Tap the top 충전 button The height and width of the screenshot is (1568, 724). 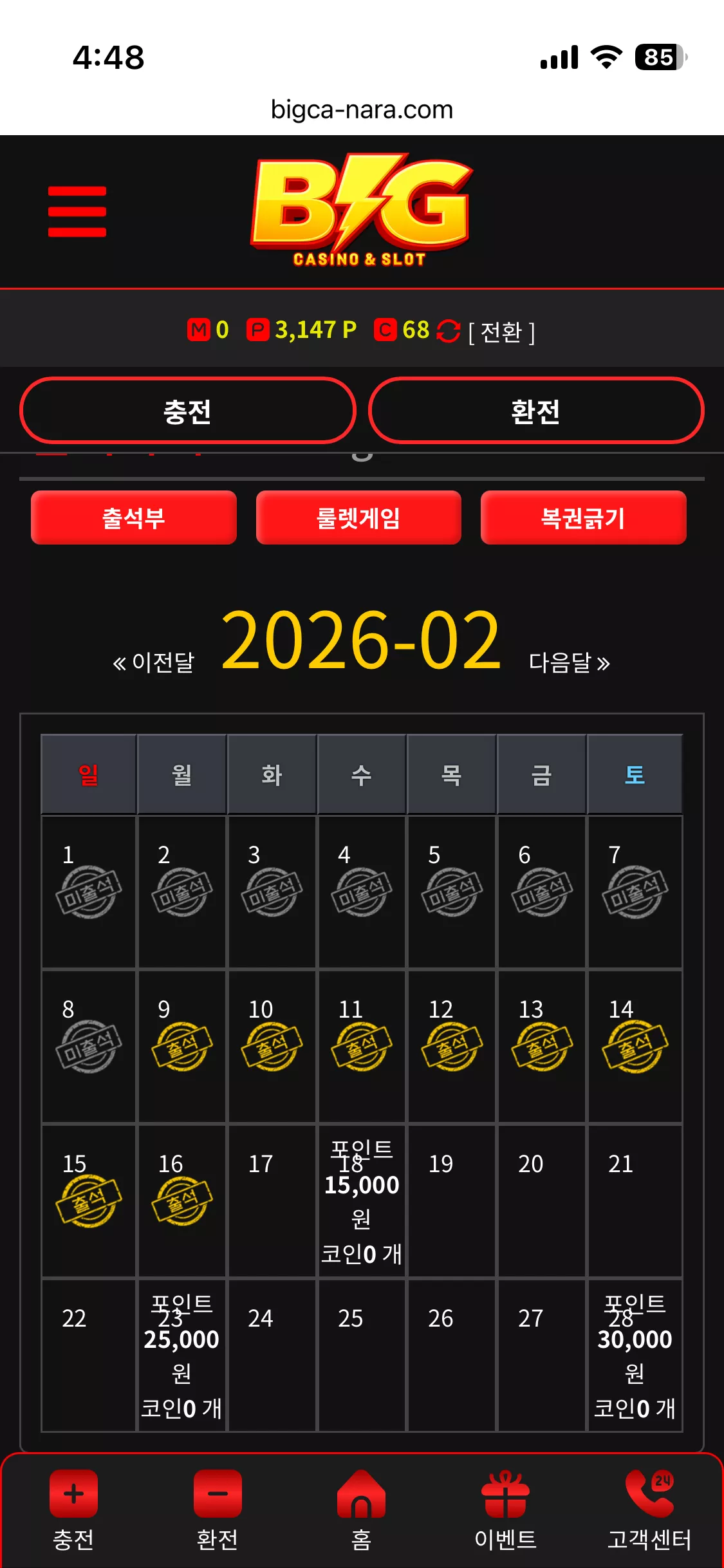point(188,411)
